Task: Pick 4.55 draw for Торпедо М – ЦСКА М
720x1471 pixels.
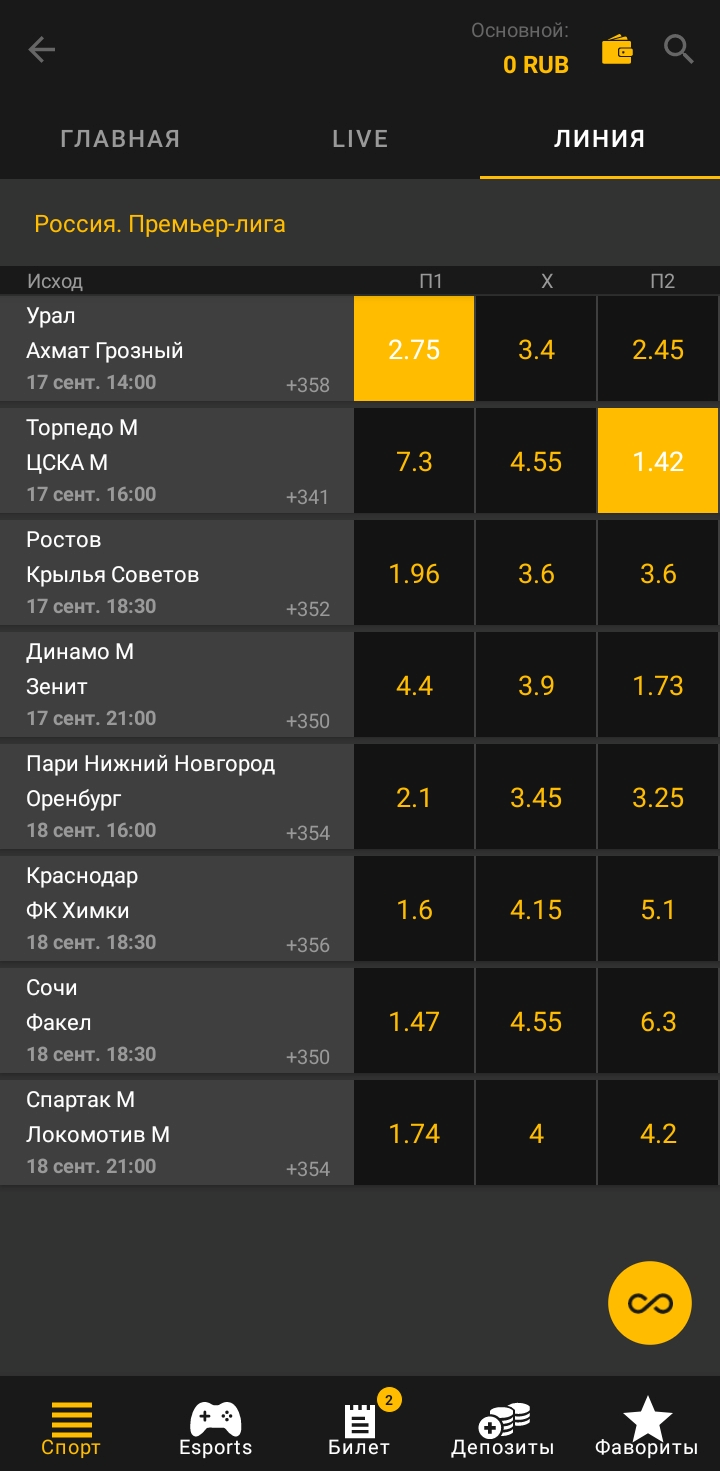Action: point(536,461)
